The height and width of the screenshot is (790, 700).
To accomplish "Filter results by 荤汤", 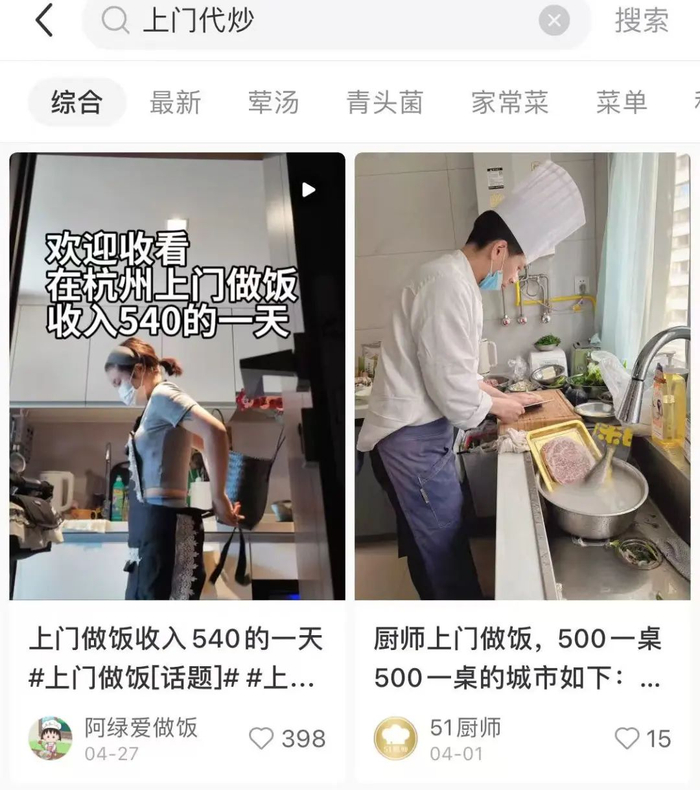I will pos(273,102).
